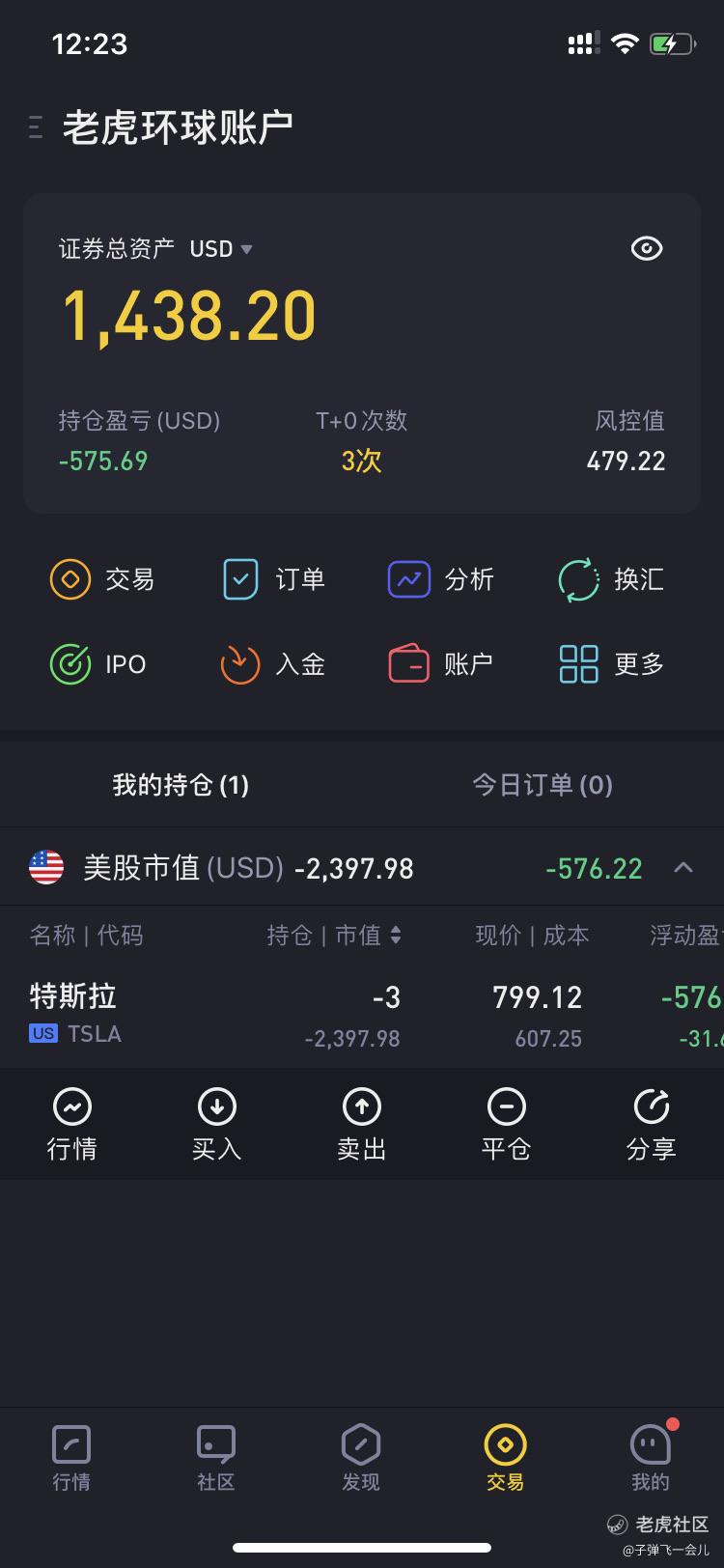This screenshot has width=724, height=1568.
Task: Open the USD currency dropdown
Action: [x=221, y=249]
